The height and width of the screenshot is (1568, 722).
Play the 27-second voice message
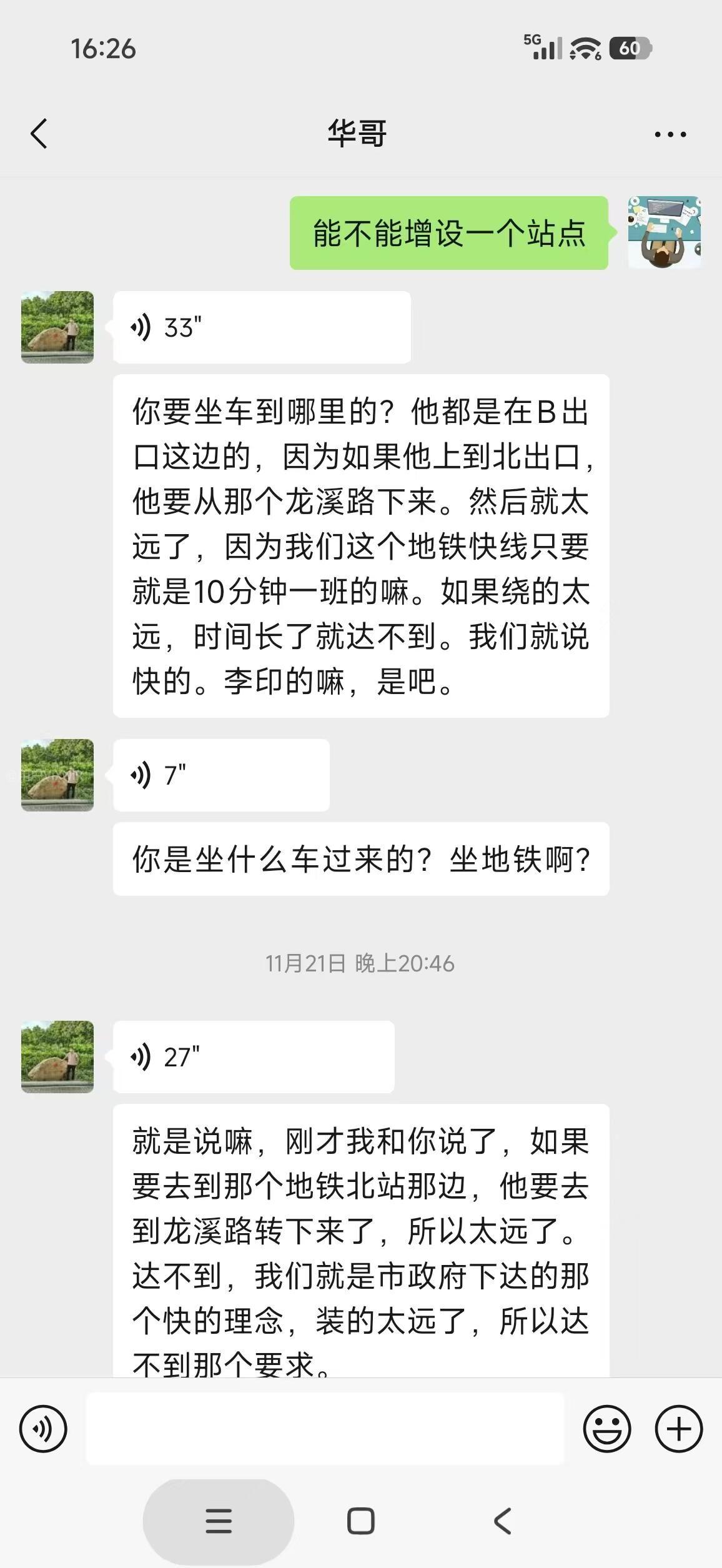[253, 1057]
